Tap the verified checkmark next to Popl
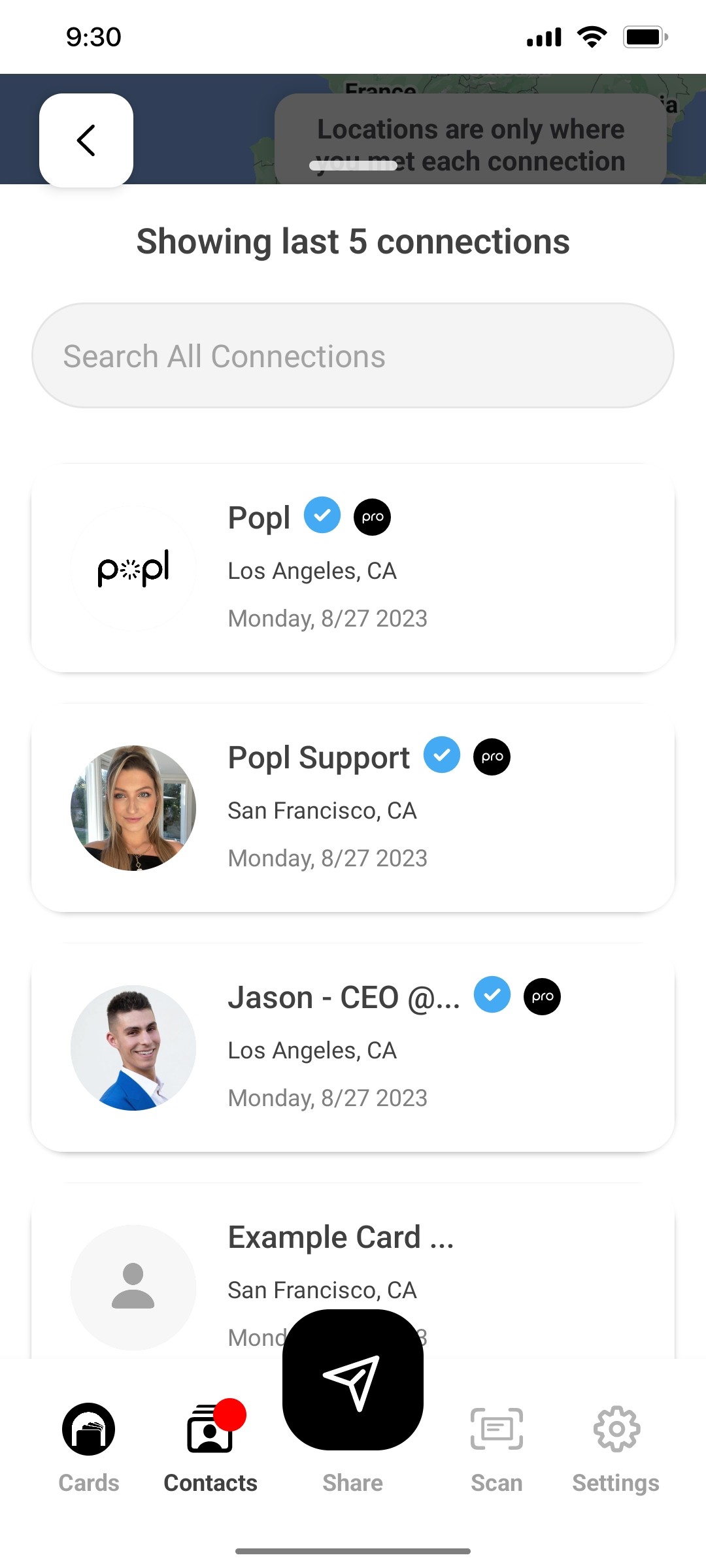 (x=322, y=516)
